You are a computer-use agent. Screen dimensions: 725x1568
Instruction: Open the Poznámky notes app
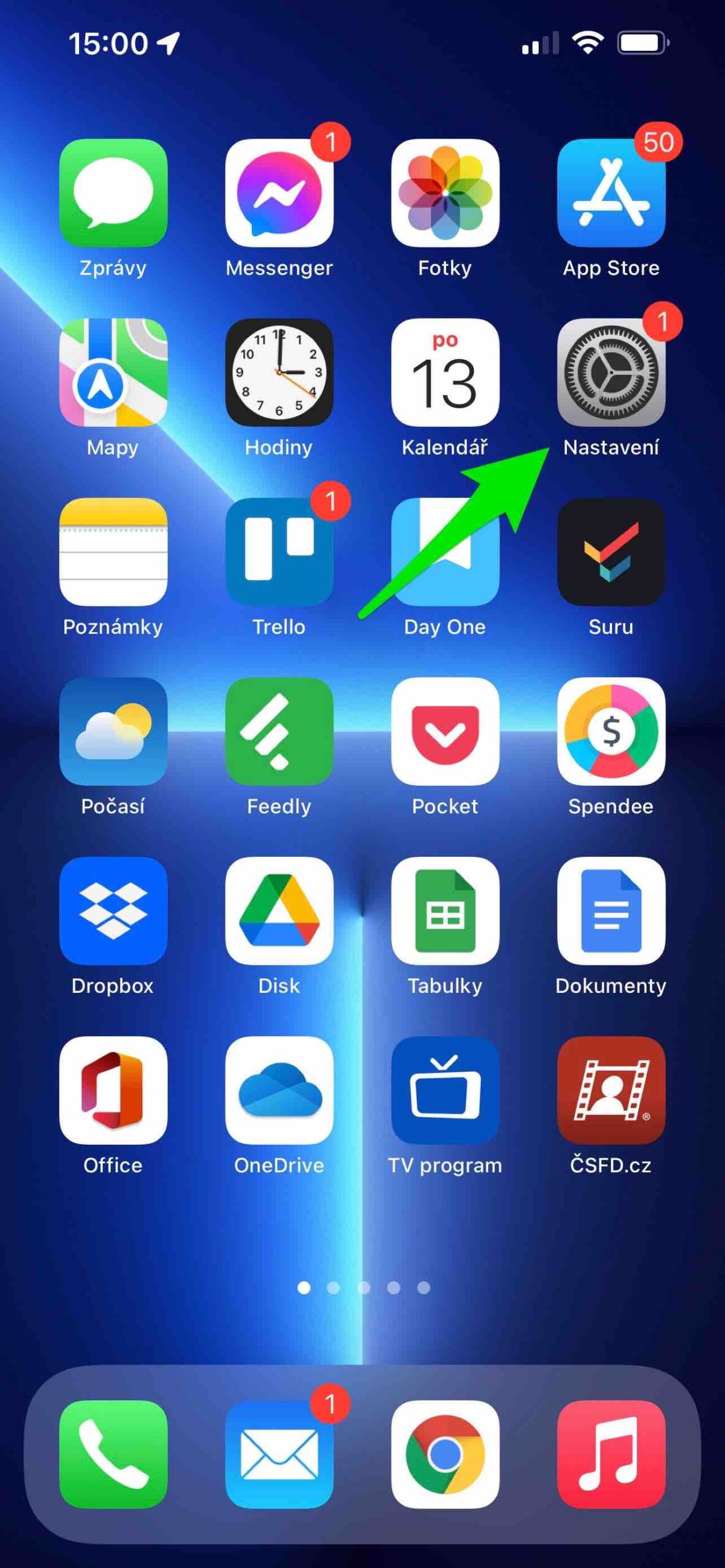113,552
